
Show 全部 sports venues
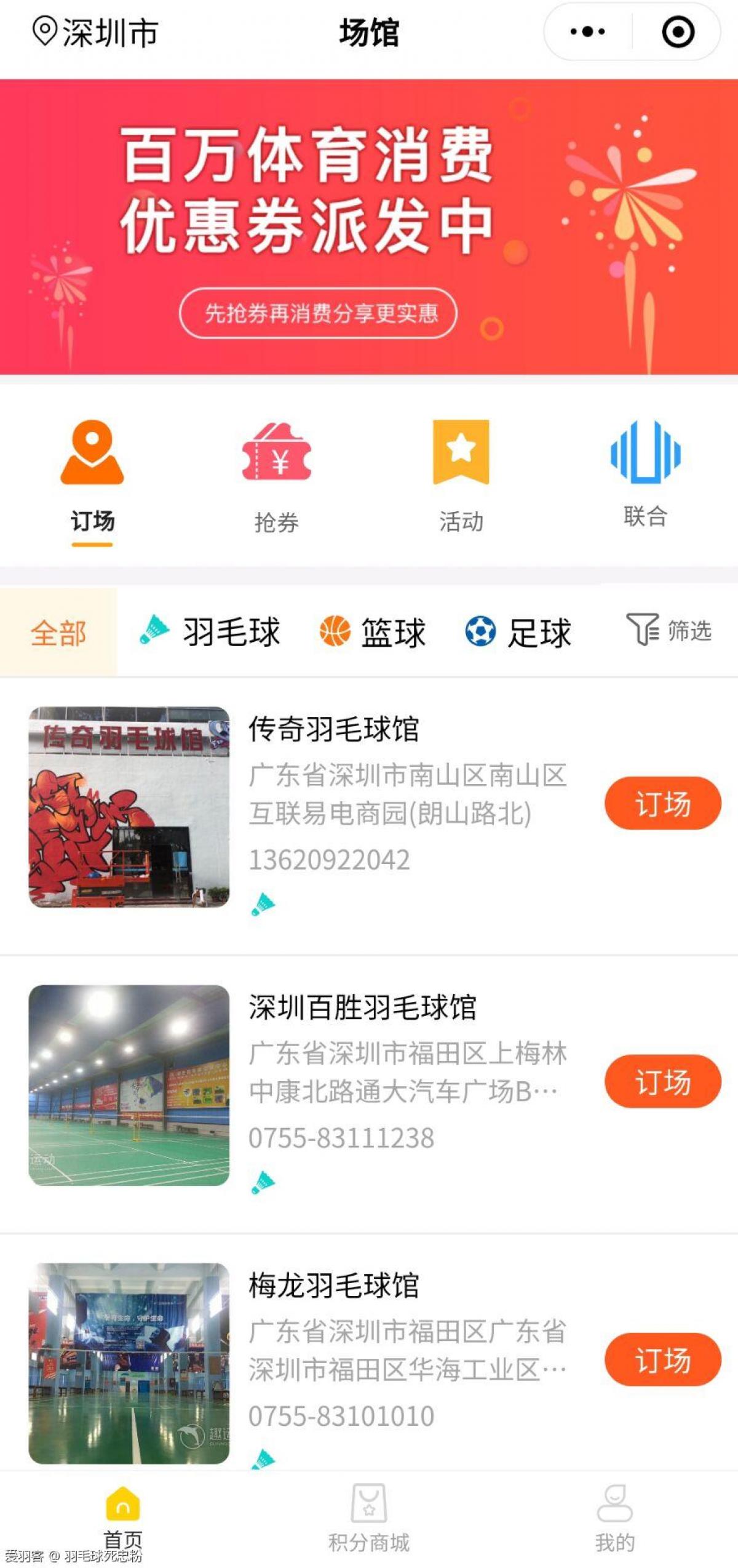click(x=58, y=633)
